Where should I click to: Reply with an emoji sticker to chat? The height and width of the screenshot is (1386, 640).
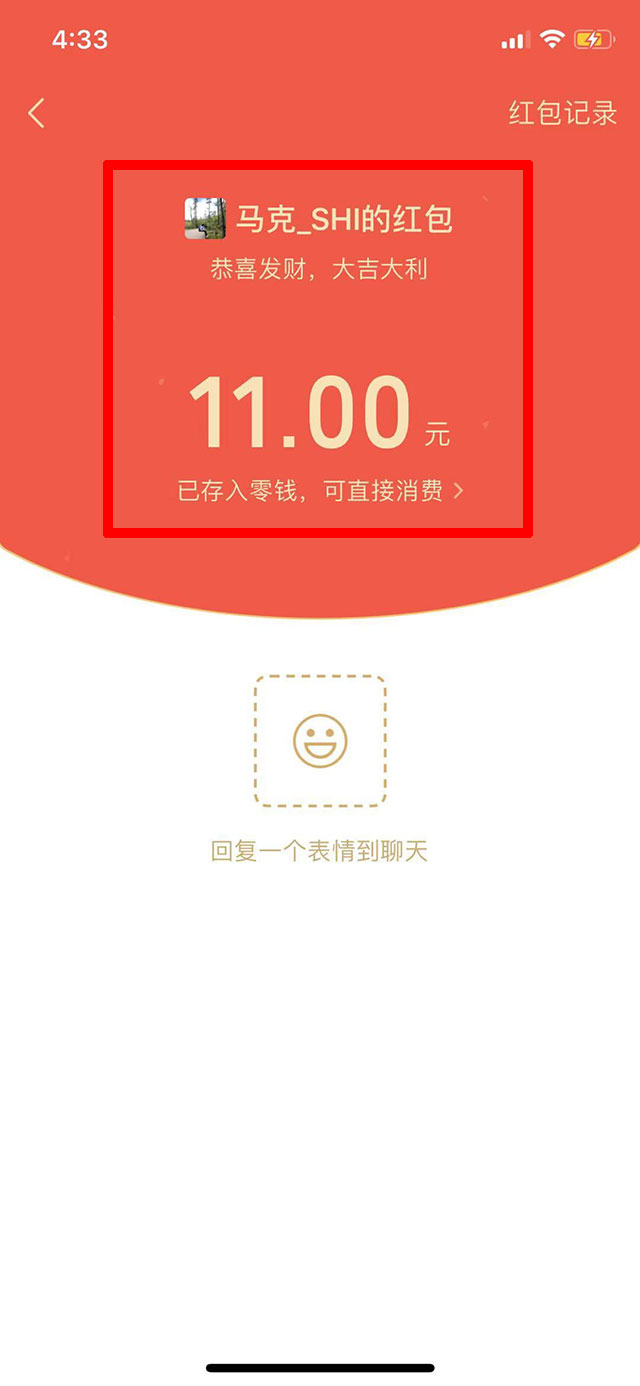tap(320, 741)
